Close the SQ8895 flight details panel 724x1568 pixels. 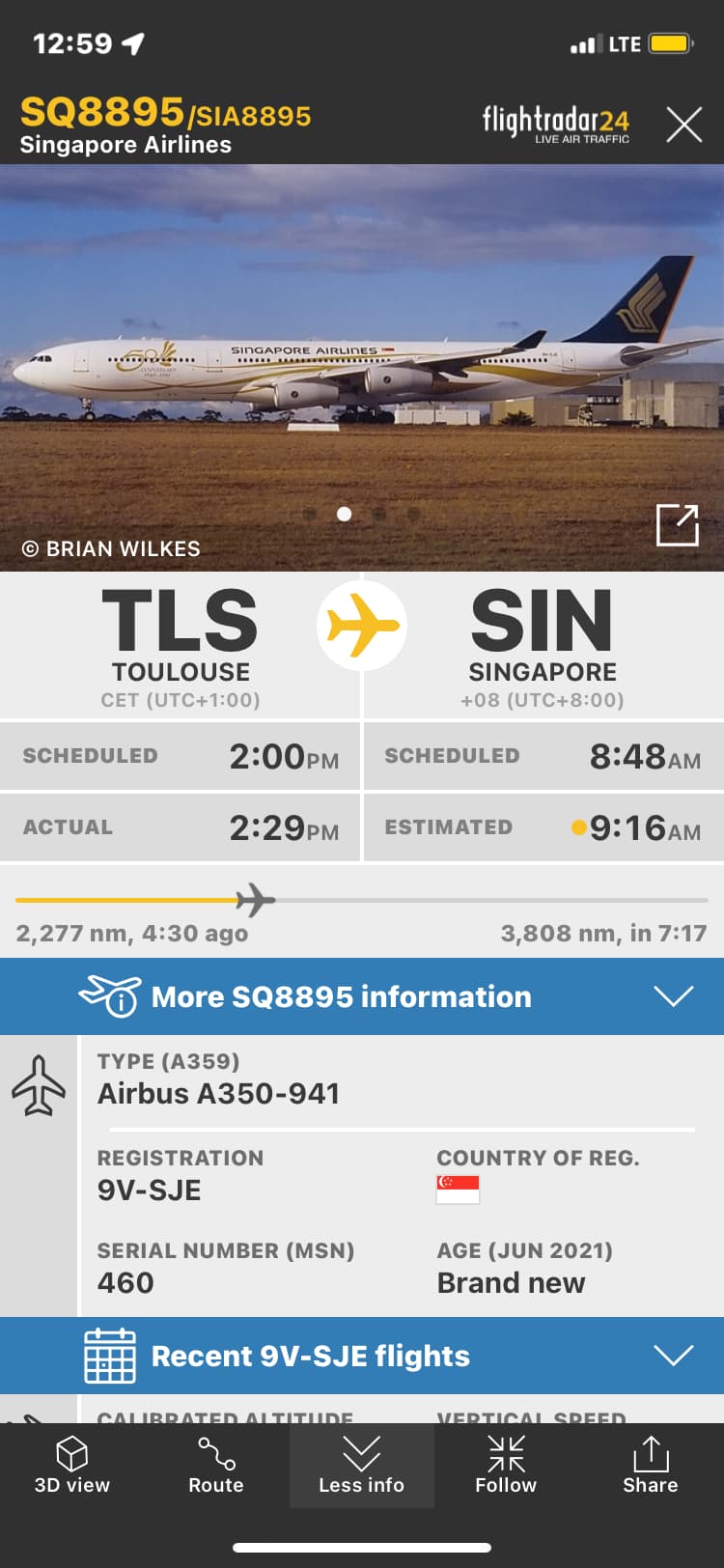tap(683, 125)
